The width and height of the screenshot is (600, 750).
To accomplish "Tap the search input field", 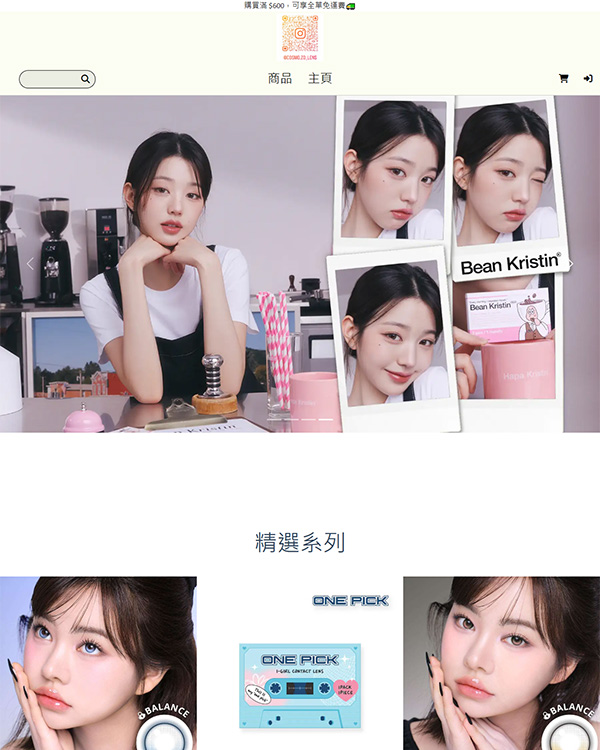I will (x=48, y=79).
